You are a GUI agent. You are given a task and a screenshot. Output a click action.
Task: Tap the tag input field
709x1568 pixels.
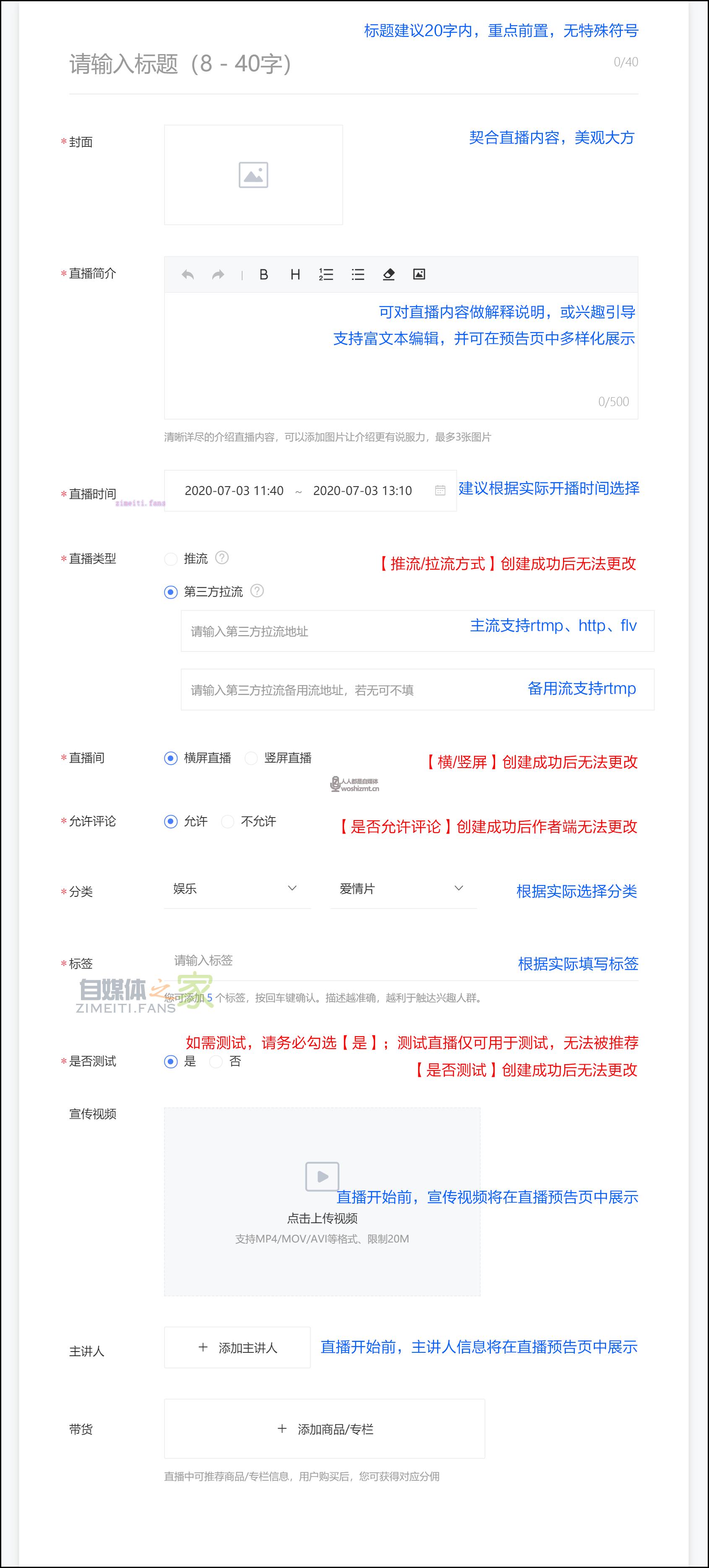coord(341,961)
